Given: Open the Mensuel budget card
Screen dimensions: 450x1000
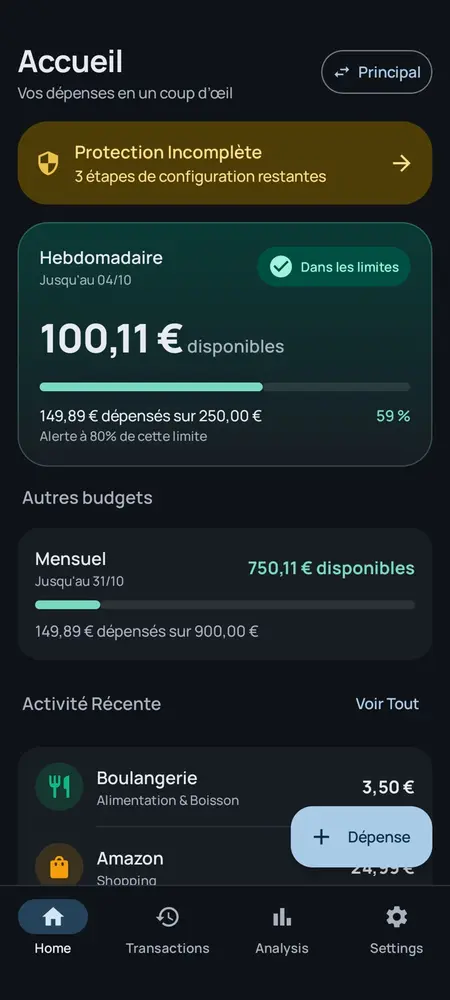Looking at the screenshot, I should point(225,594).
